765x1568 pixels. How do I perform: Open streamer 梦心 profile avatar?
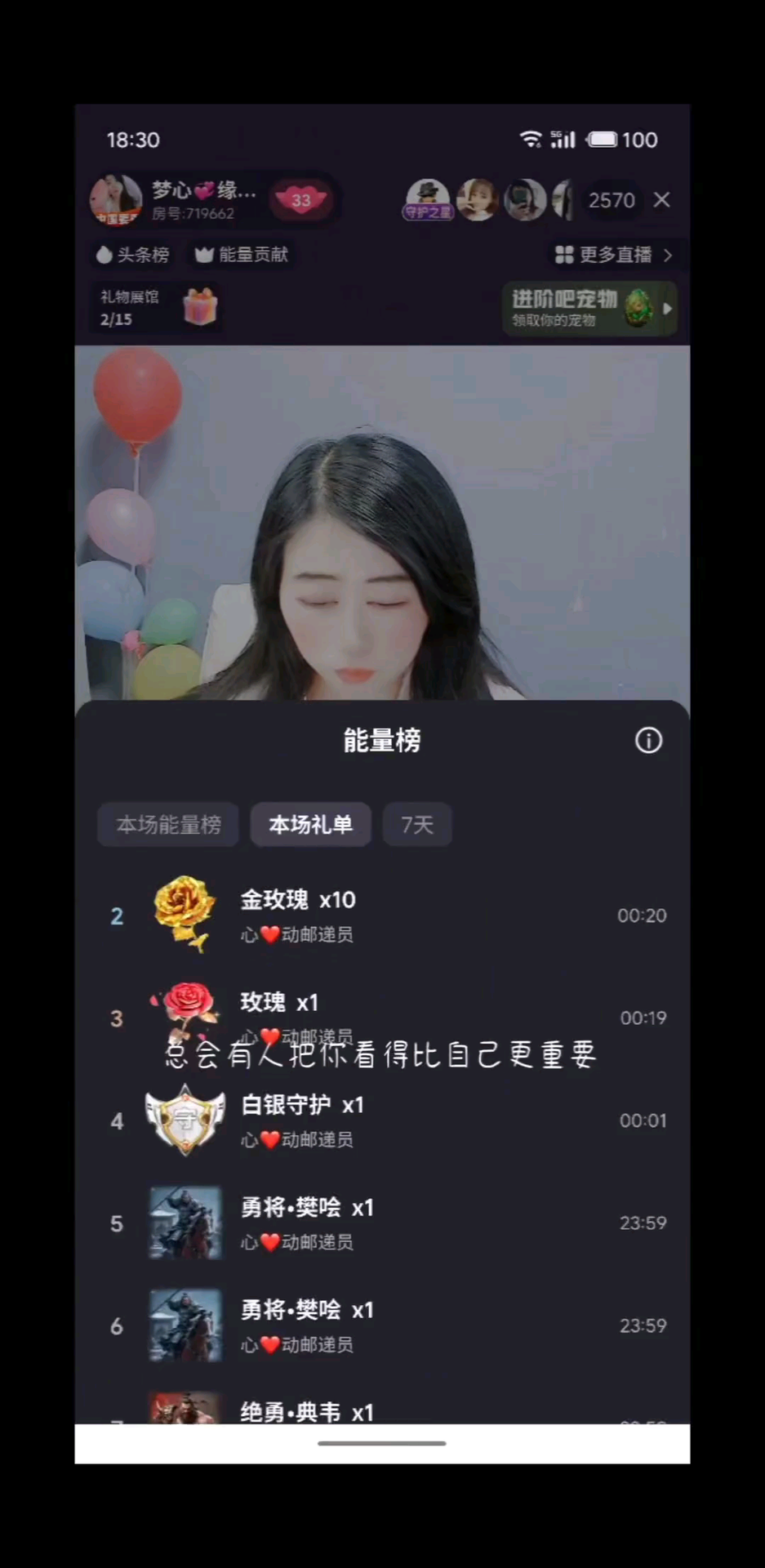point(115,199)
